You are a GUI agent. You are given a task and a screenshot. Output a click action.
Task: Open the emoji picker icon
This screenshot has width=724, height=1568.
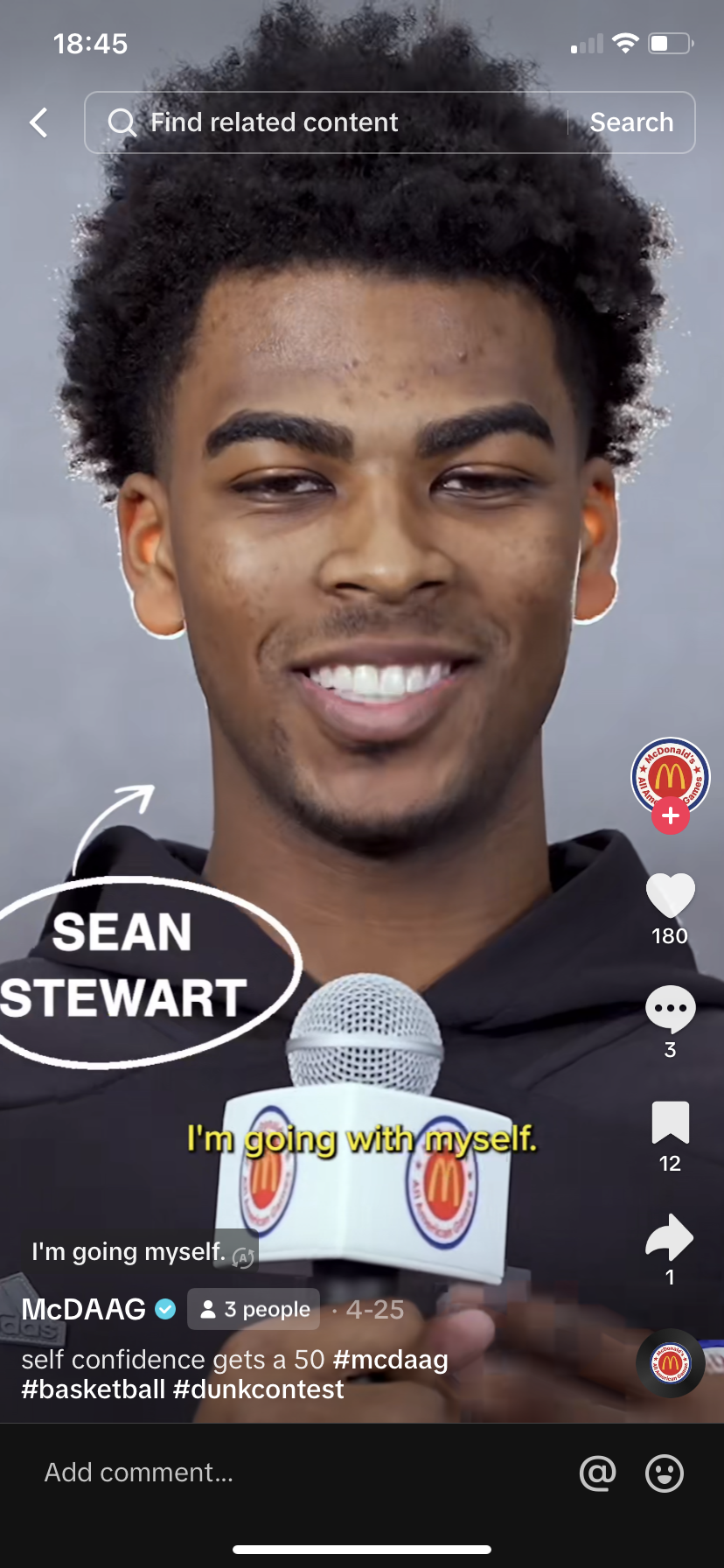(x=665, y=1473)
